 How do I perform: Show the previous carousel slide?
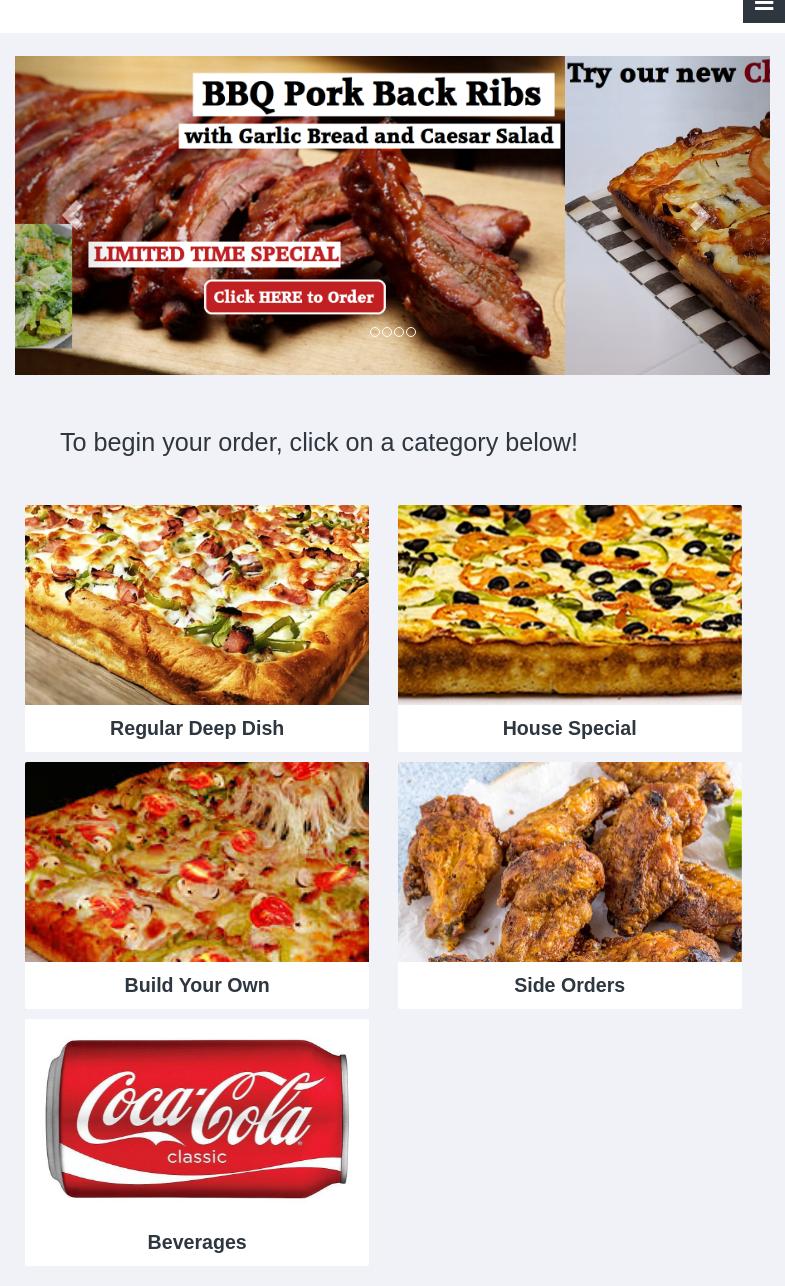coord(72,215)
